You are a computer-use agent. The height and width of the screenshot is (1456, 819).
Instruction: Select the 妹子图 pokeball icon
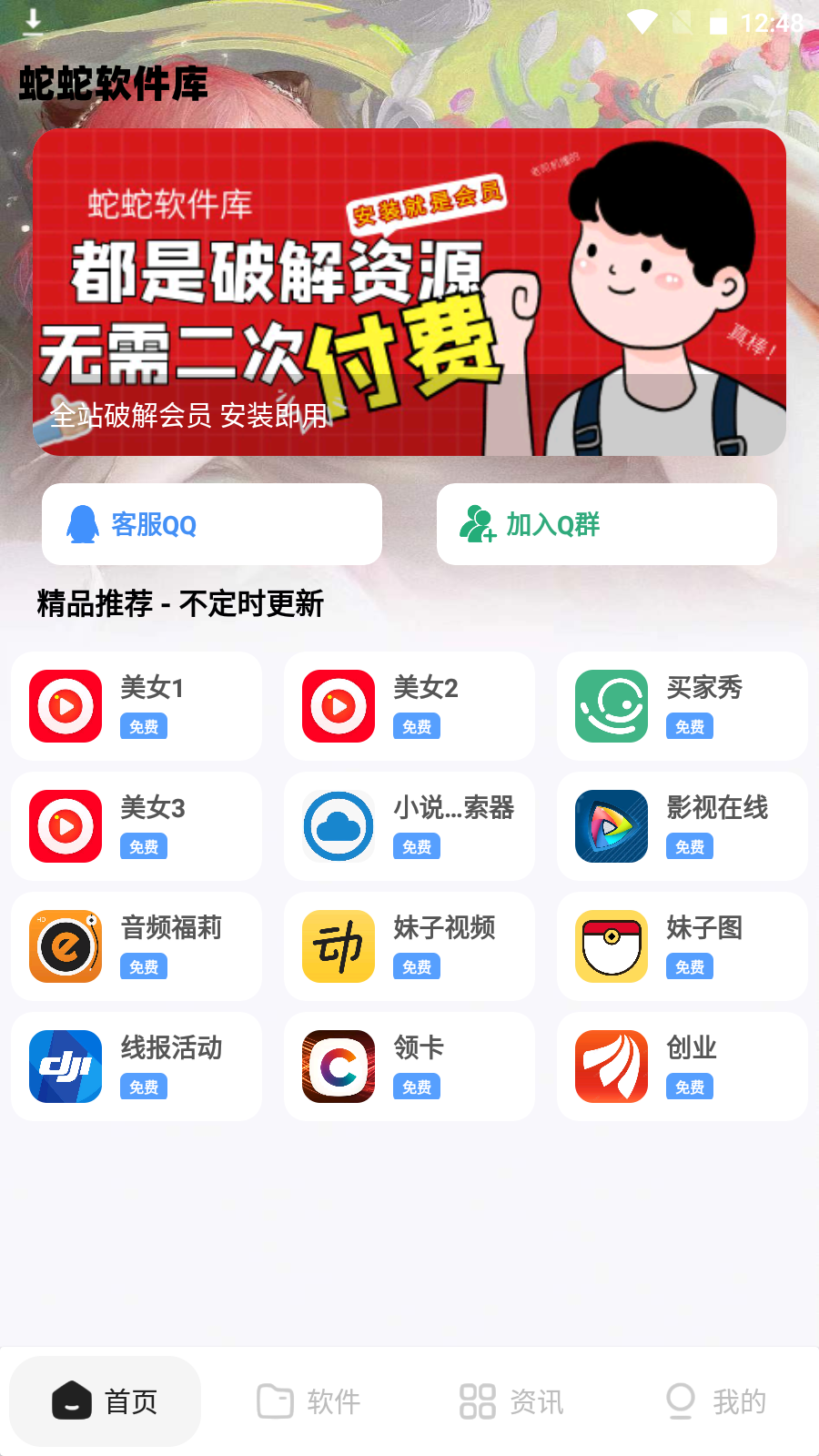pos(611,946)
